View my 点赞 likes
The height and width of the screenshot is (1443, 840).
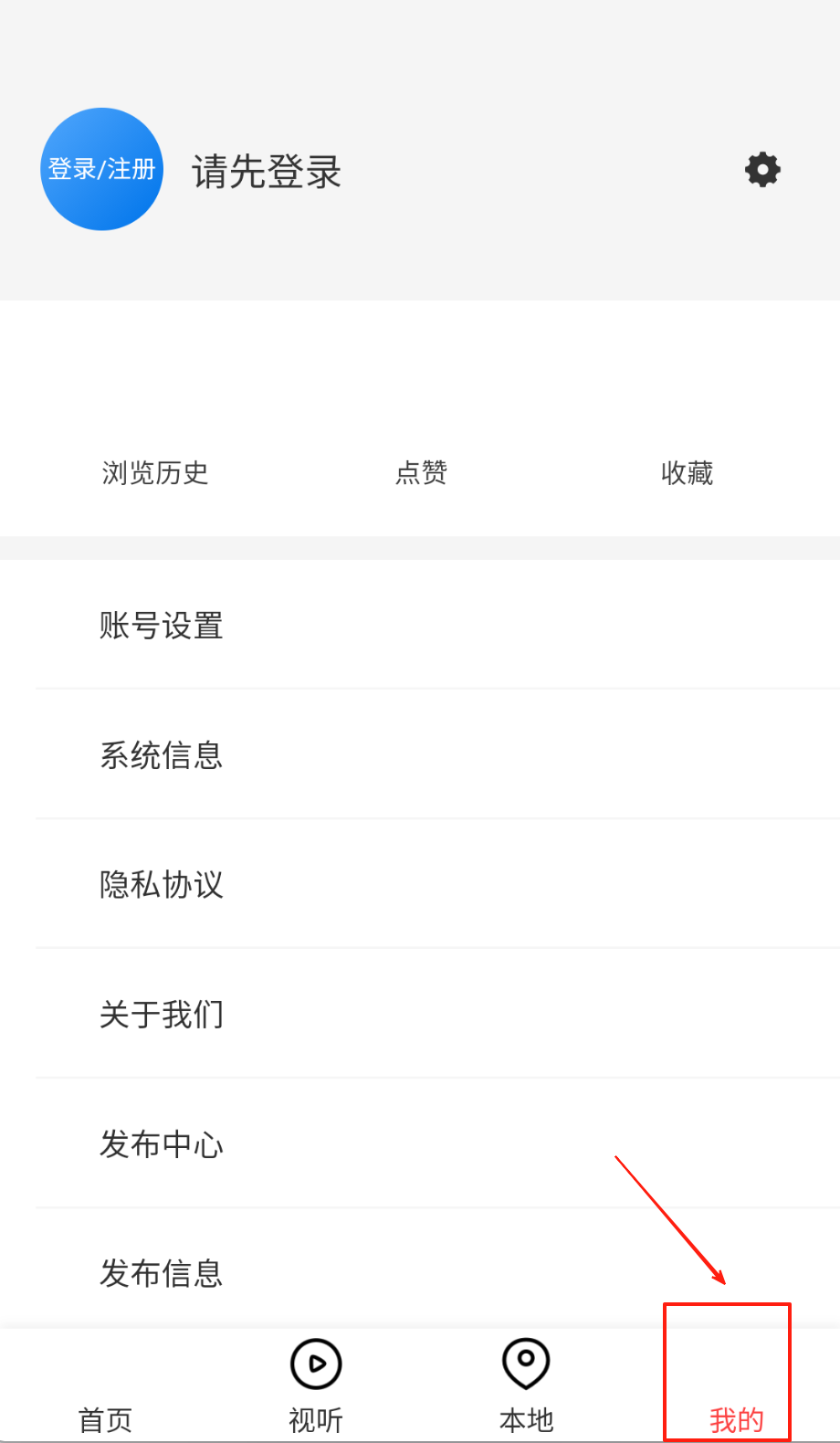click(x=421, y=473)
